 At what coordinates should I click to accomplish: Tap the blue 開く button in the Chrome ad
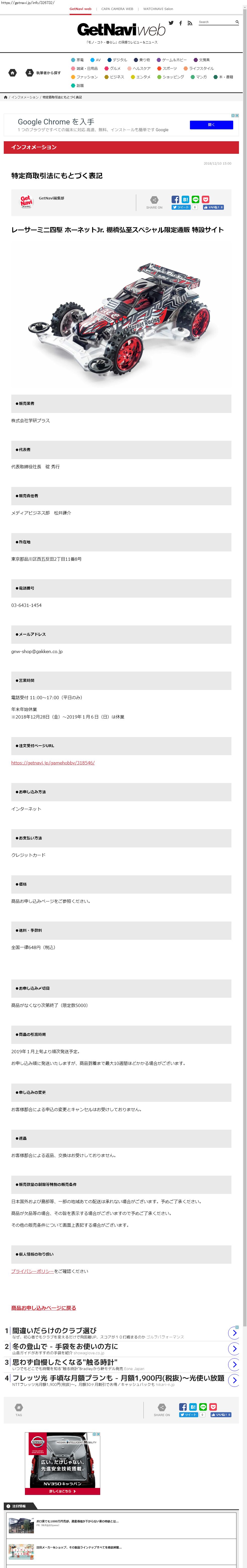211,125
